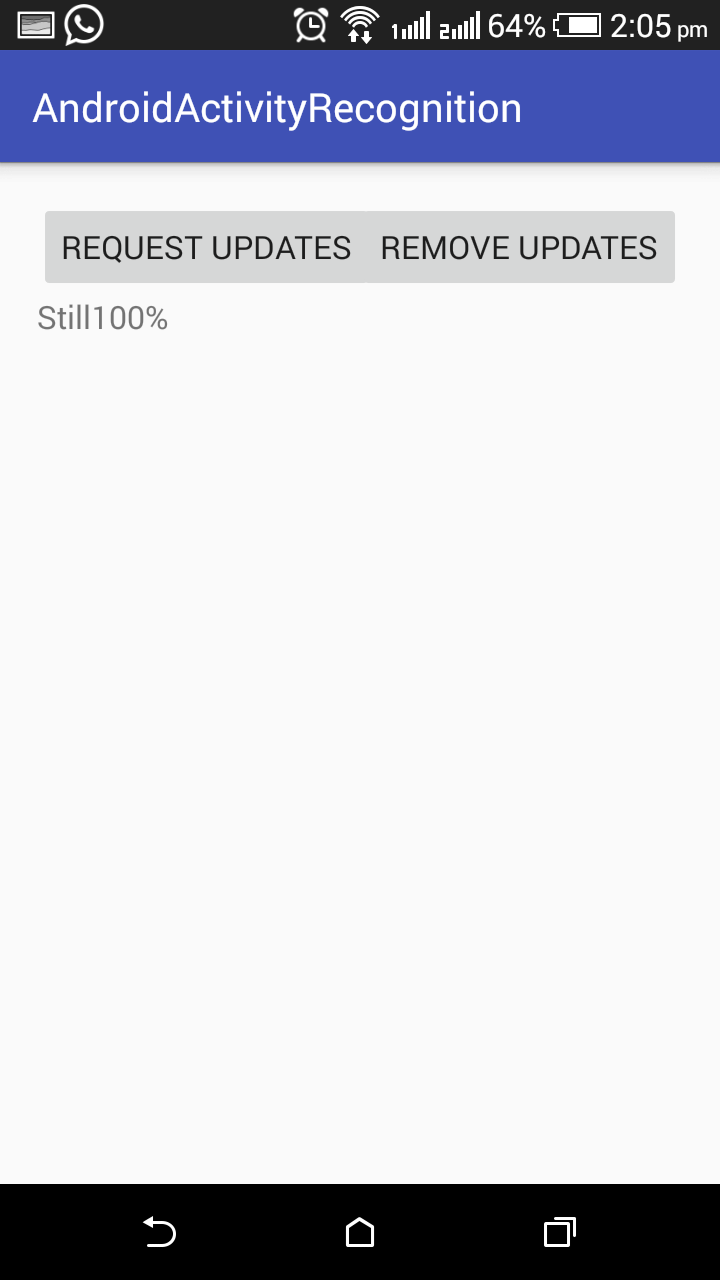
Task: Select the Remove Updates button
Action: click(x=520, y=247)
